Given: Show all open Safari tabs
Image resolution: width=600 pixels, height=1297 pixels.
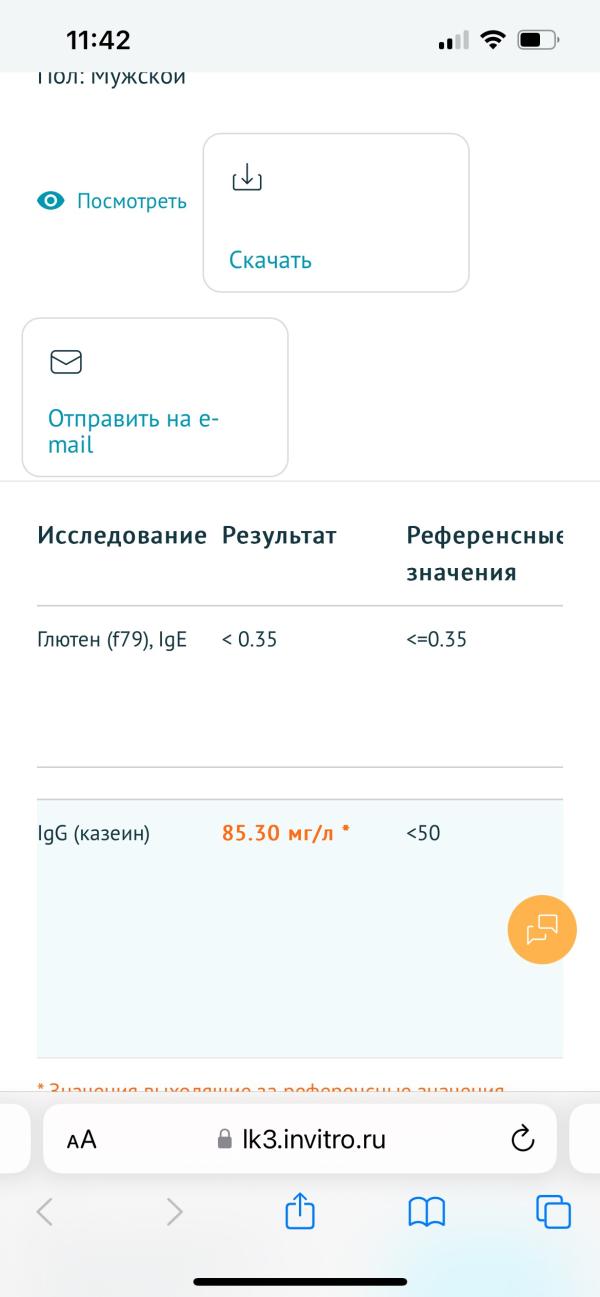Looking at the screenshot, I should [553, 1212].
